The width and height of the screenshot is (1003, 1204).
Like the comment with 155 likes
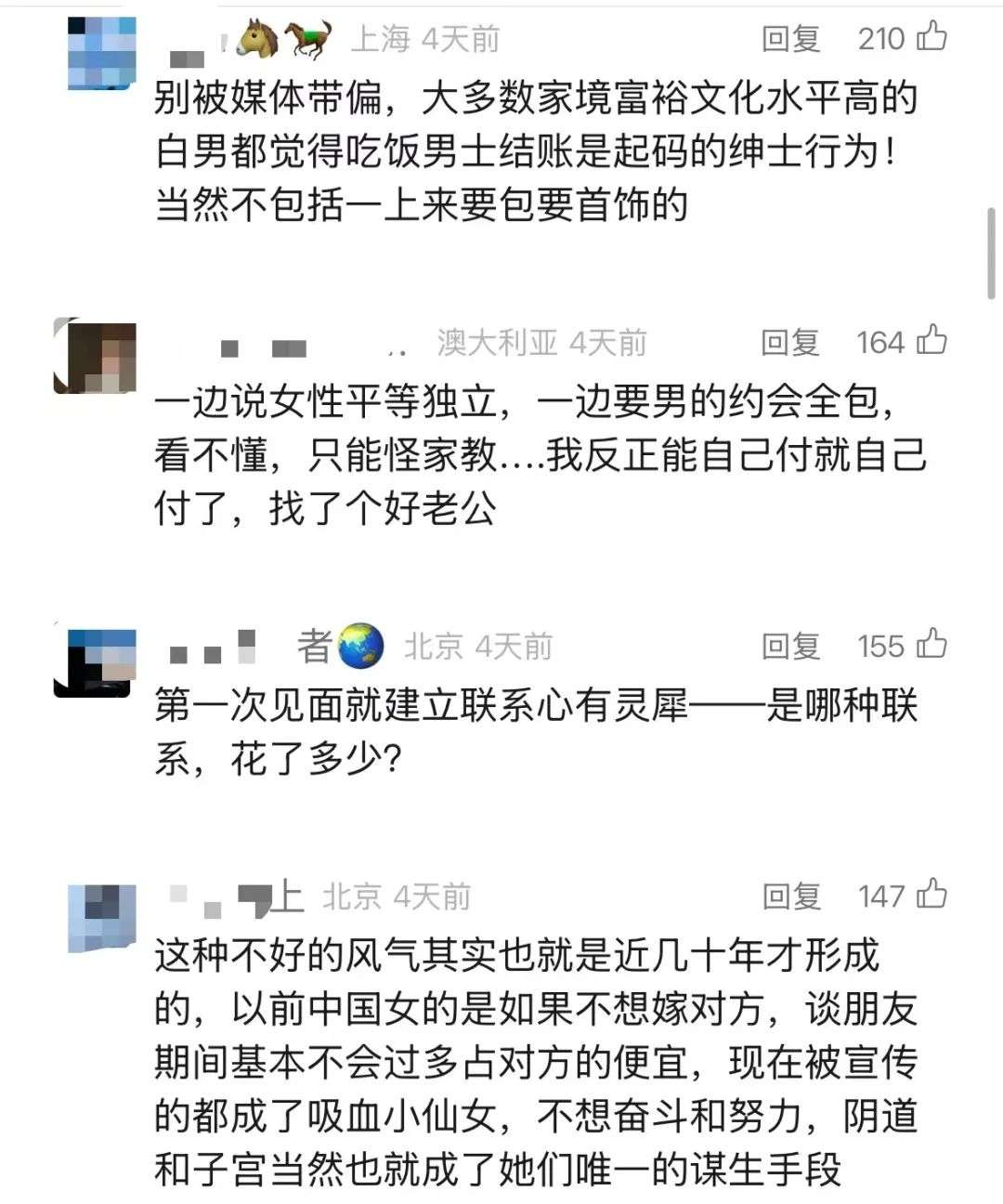click(931, 644)
